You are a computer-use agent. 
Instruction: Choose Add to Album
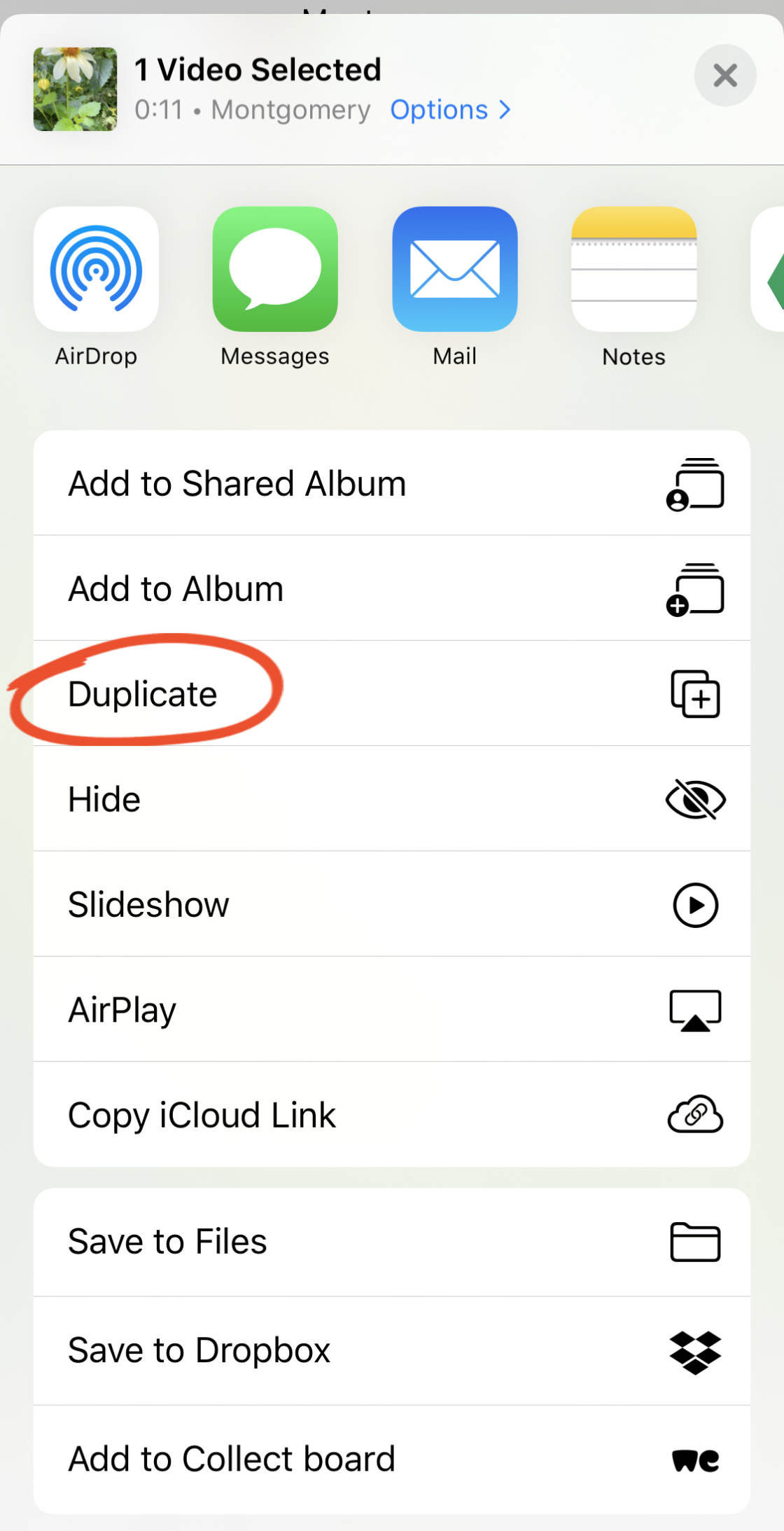[x=392, y=588]
